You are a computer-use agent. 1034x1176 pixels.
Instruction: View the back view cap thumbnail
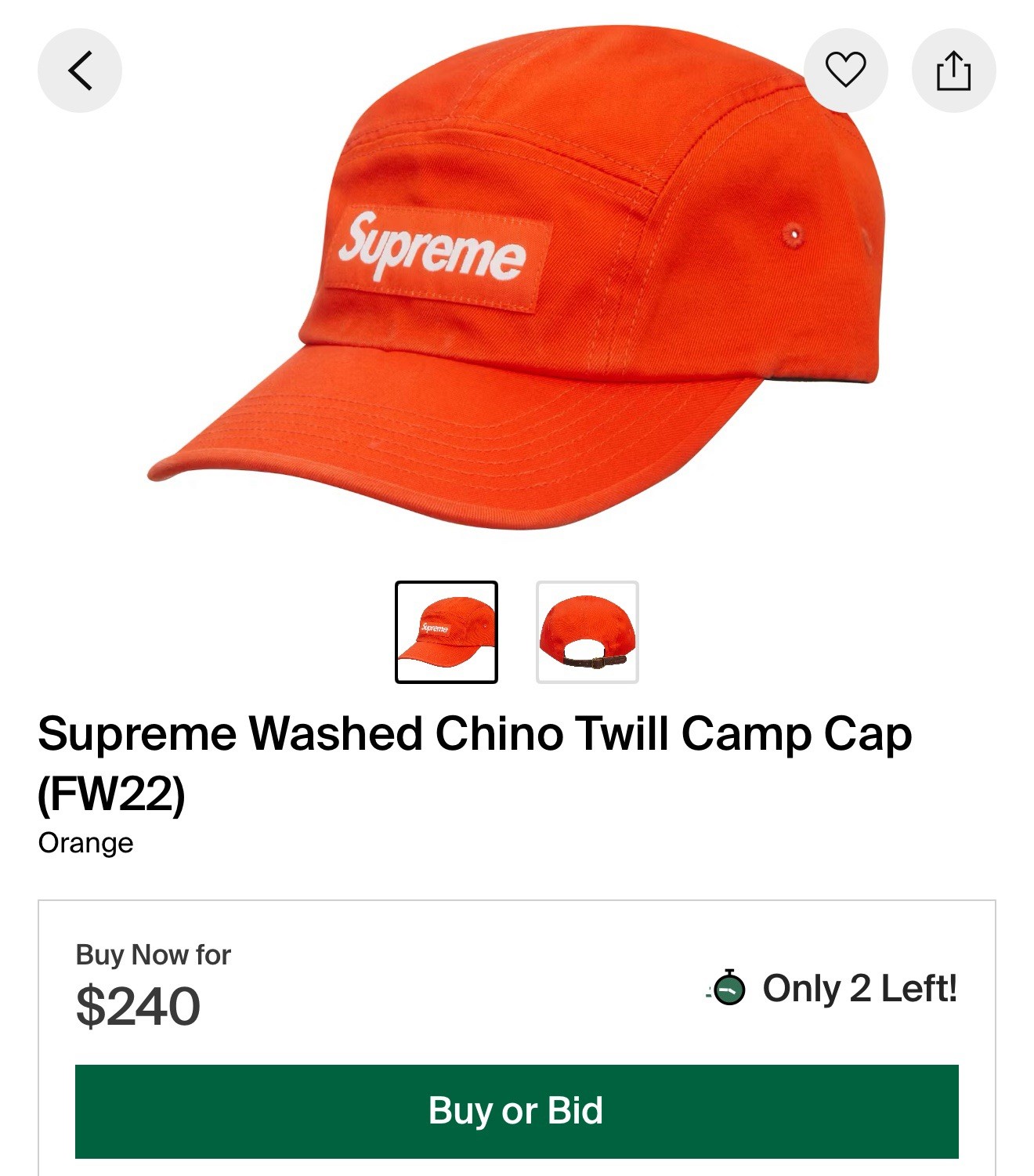coord(587,632)
